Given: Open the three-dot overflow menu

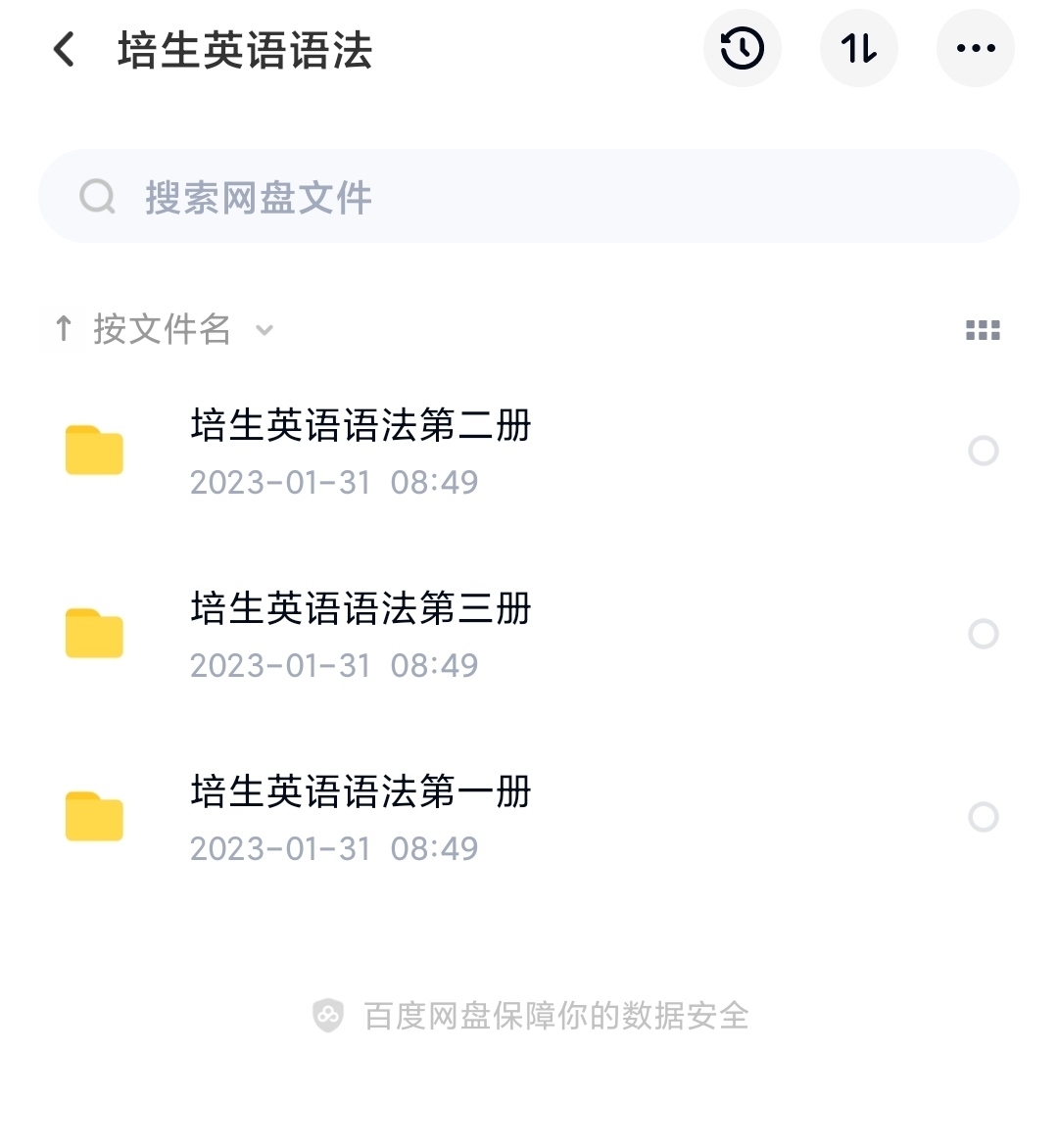Looking at the screenshot, I should (x=975, y=49).
